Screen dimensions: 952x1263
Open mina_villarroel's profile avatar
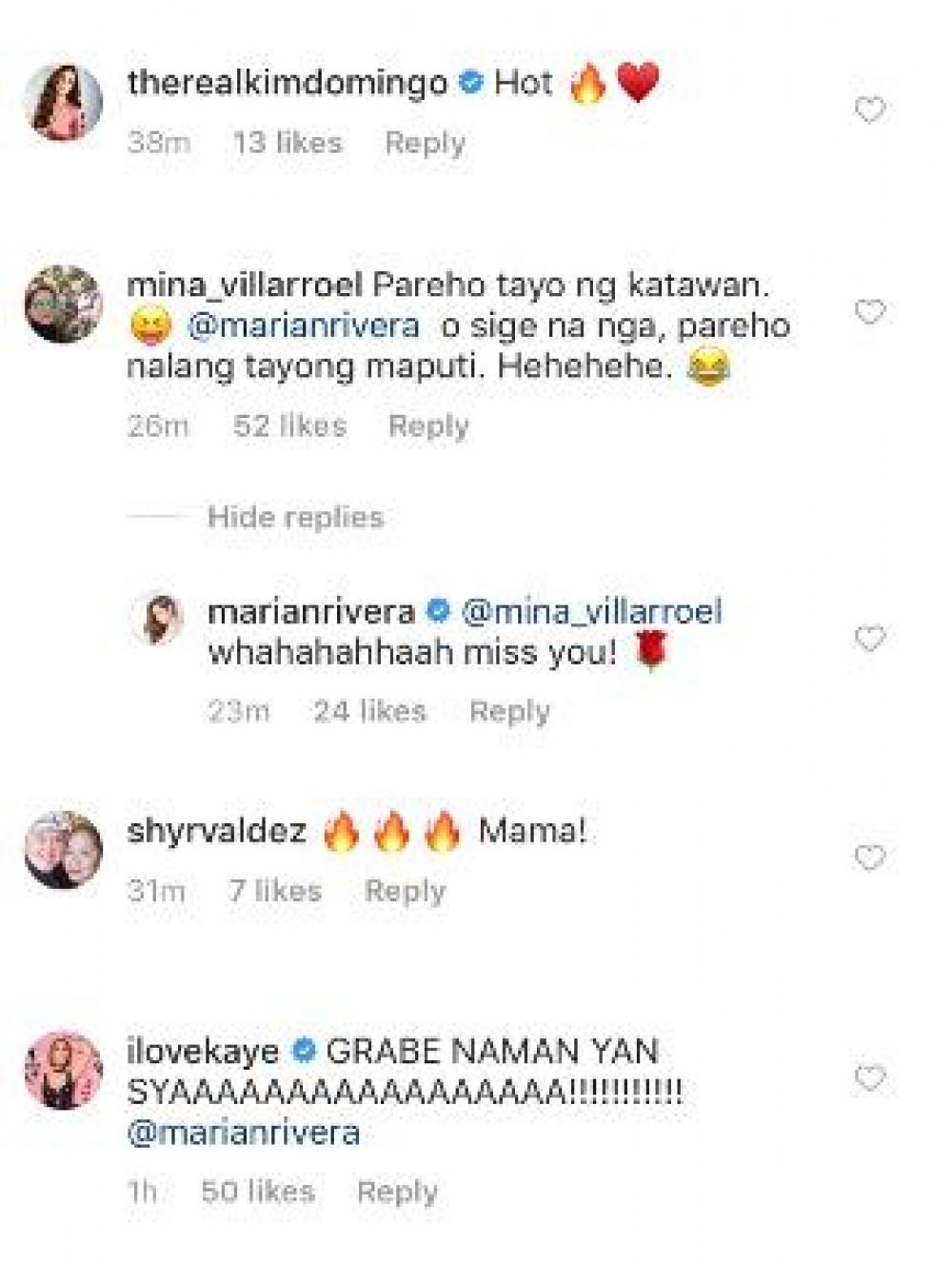point(63,304)
